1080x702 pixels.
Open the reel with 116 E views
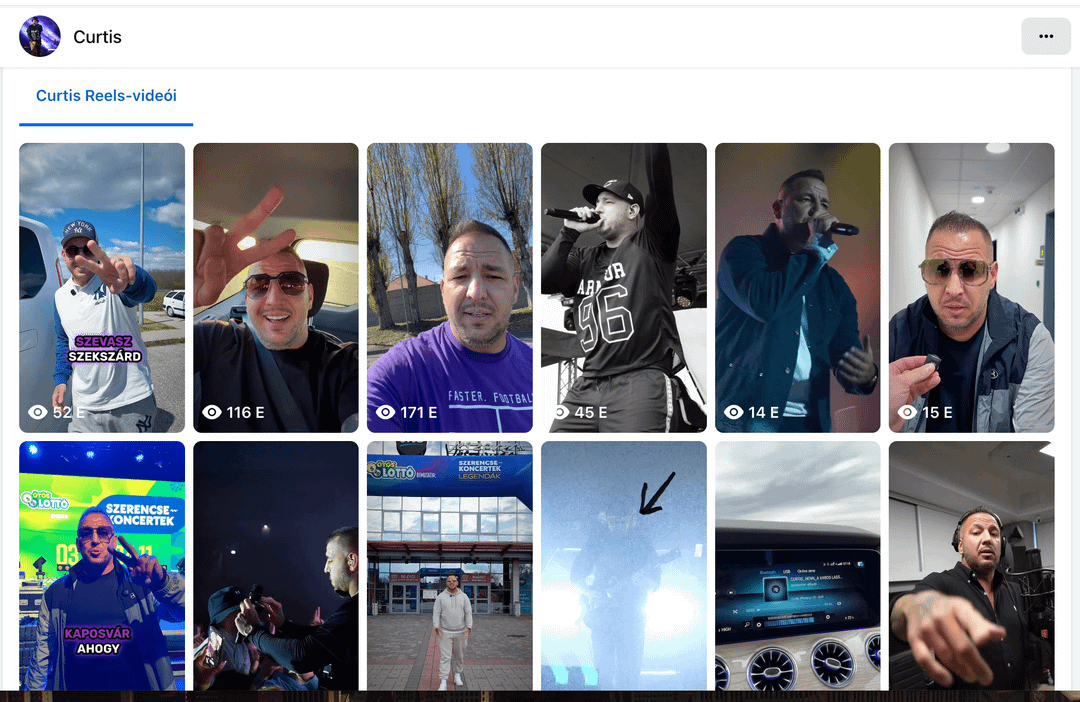coord(276,287)
